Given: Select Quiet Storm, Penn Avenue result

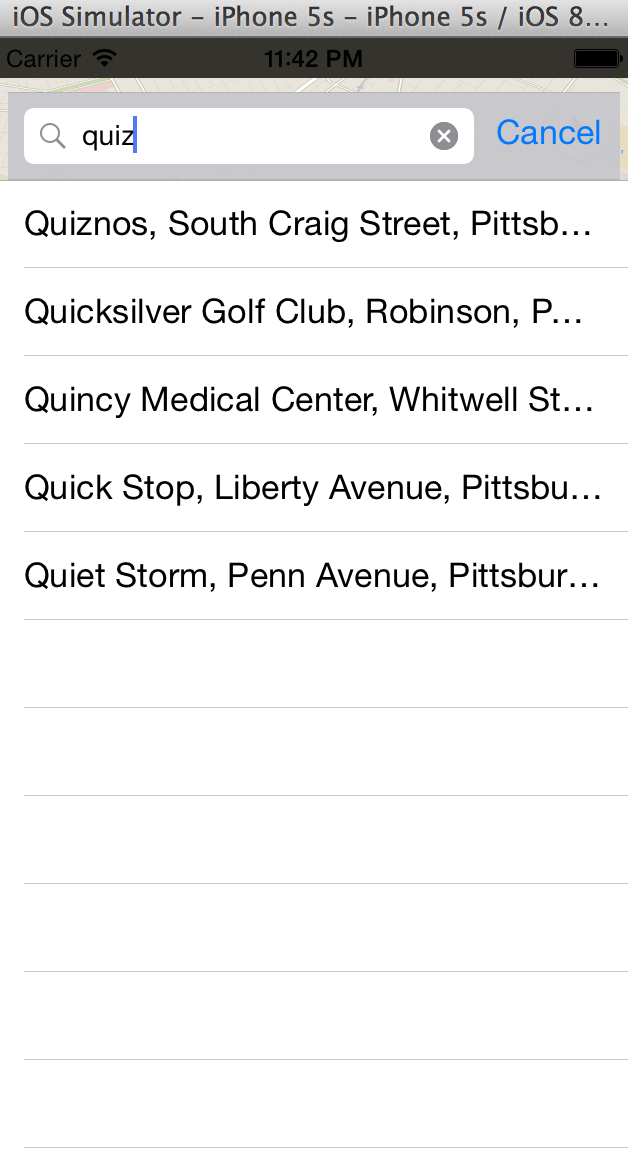Looking at the screenshot, I should pyautogui.click(x=310, y=576).
